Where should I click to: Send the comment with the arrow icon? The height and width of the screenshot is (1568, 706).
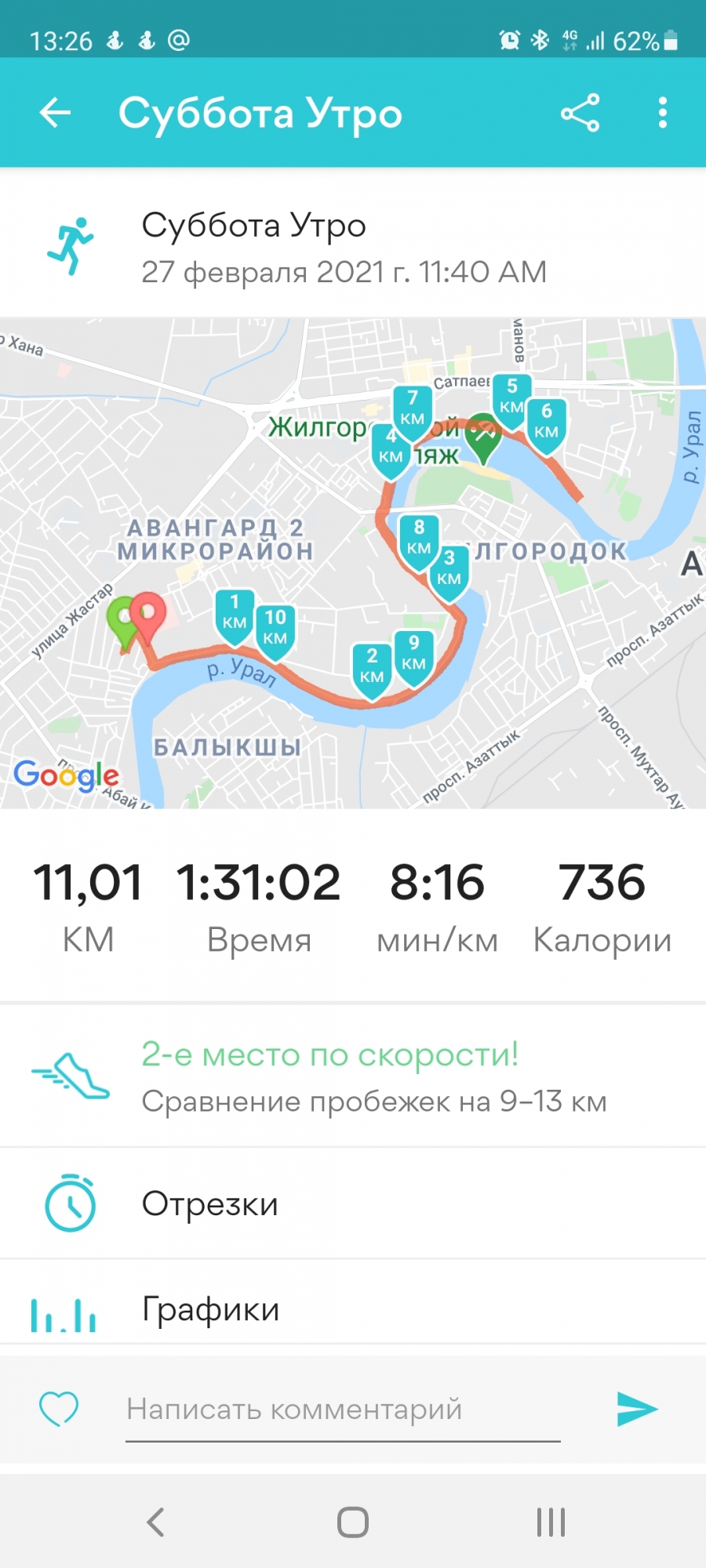(x=636, y=1409)
